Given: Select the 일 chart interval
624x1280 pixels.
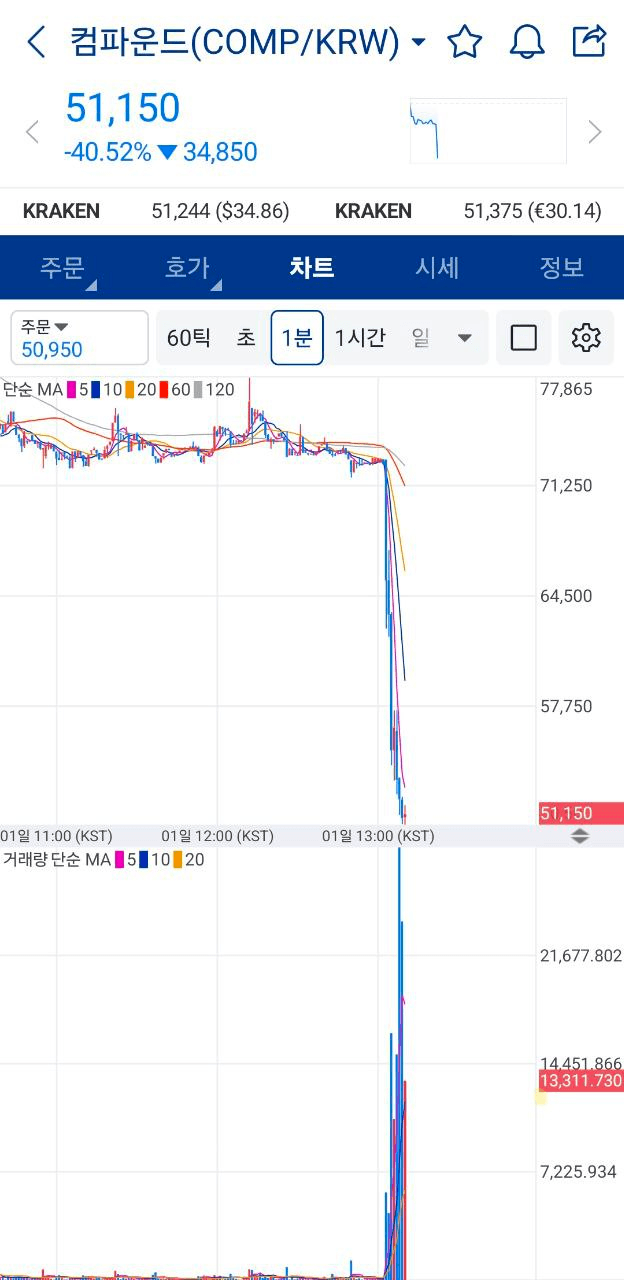Looking at the screenshot, I should (421, 338).
